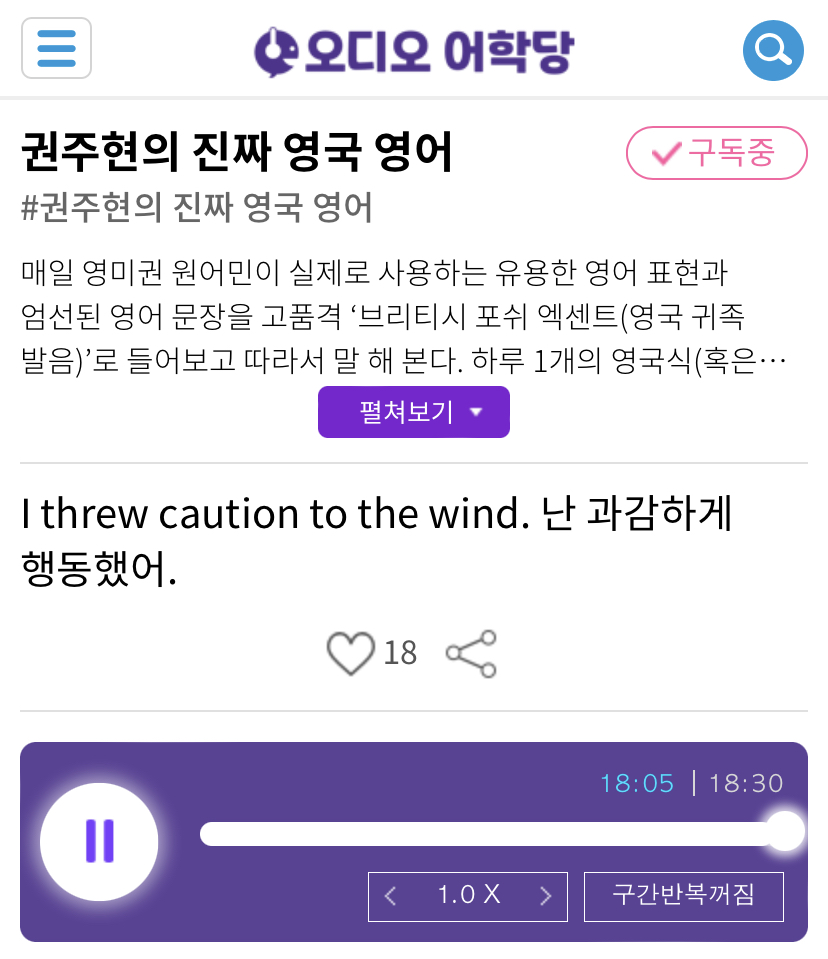Open the hamburger menu
Image resolution: width=828 pixels, height=959 pixels.
(56, 48)
